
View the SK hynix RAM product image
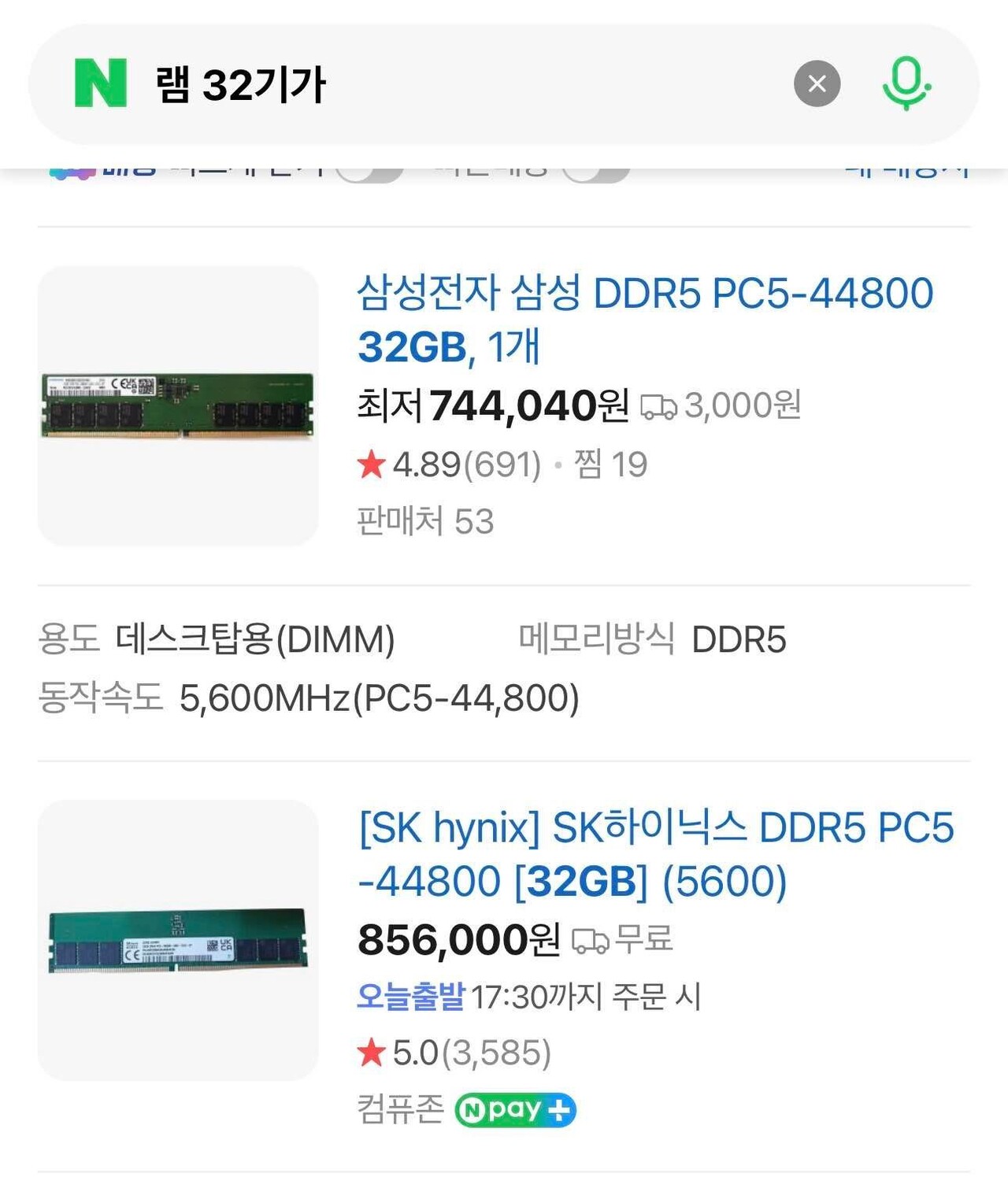(178, 940)
